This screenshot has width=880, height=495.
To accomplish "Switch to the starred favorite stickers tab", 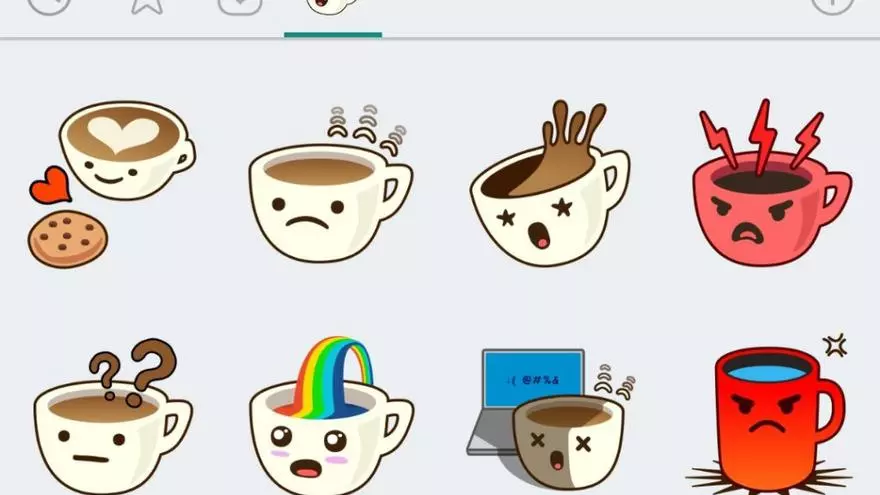I will tap(147, 5).
